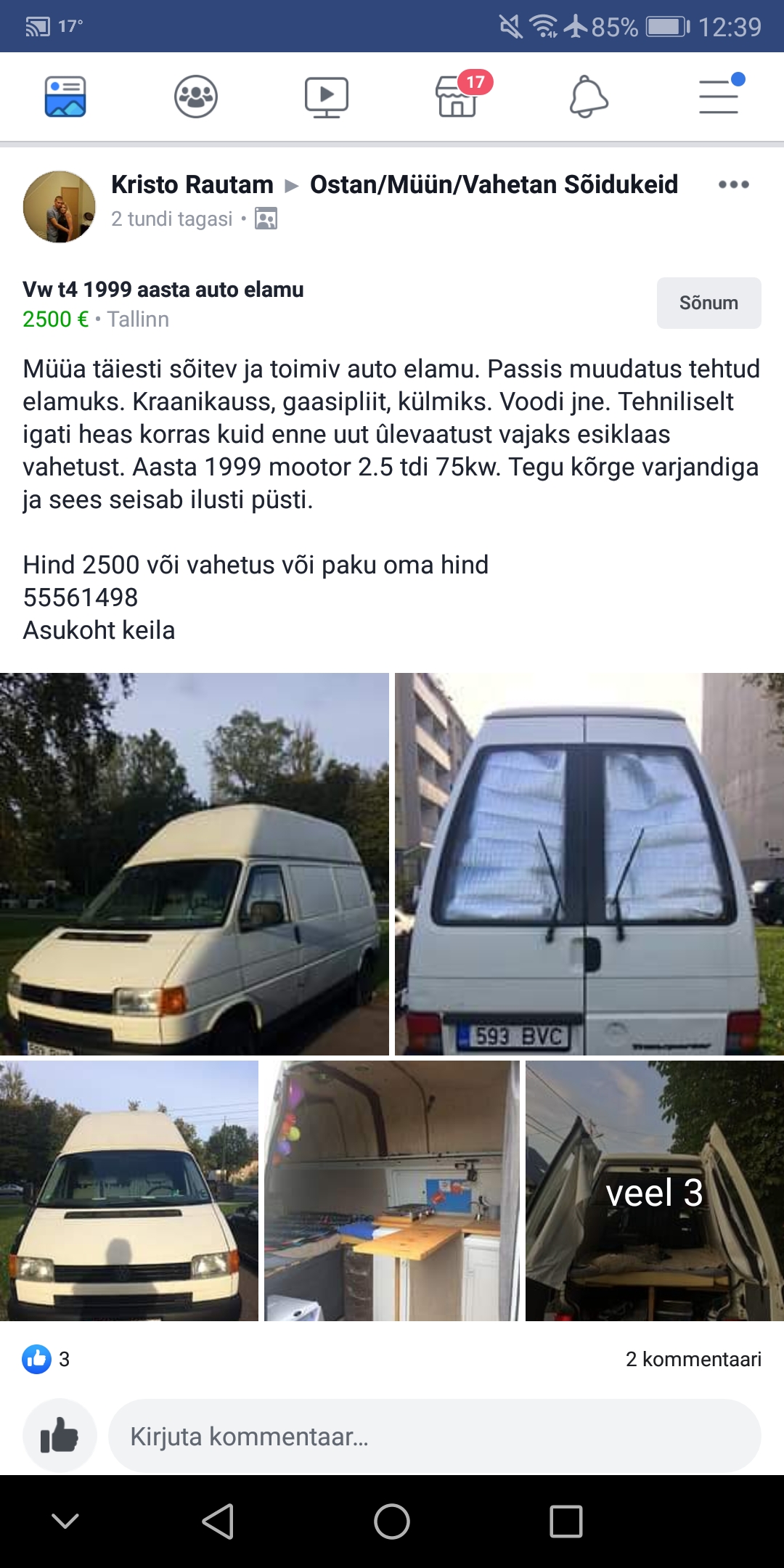This screenshot has height=1568, width=784.
Task: Open the white van side view photo
Action: pyautogui.click(x=194, y=864)
